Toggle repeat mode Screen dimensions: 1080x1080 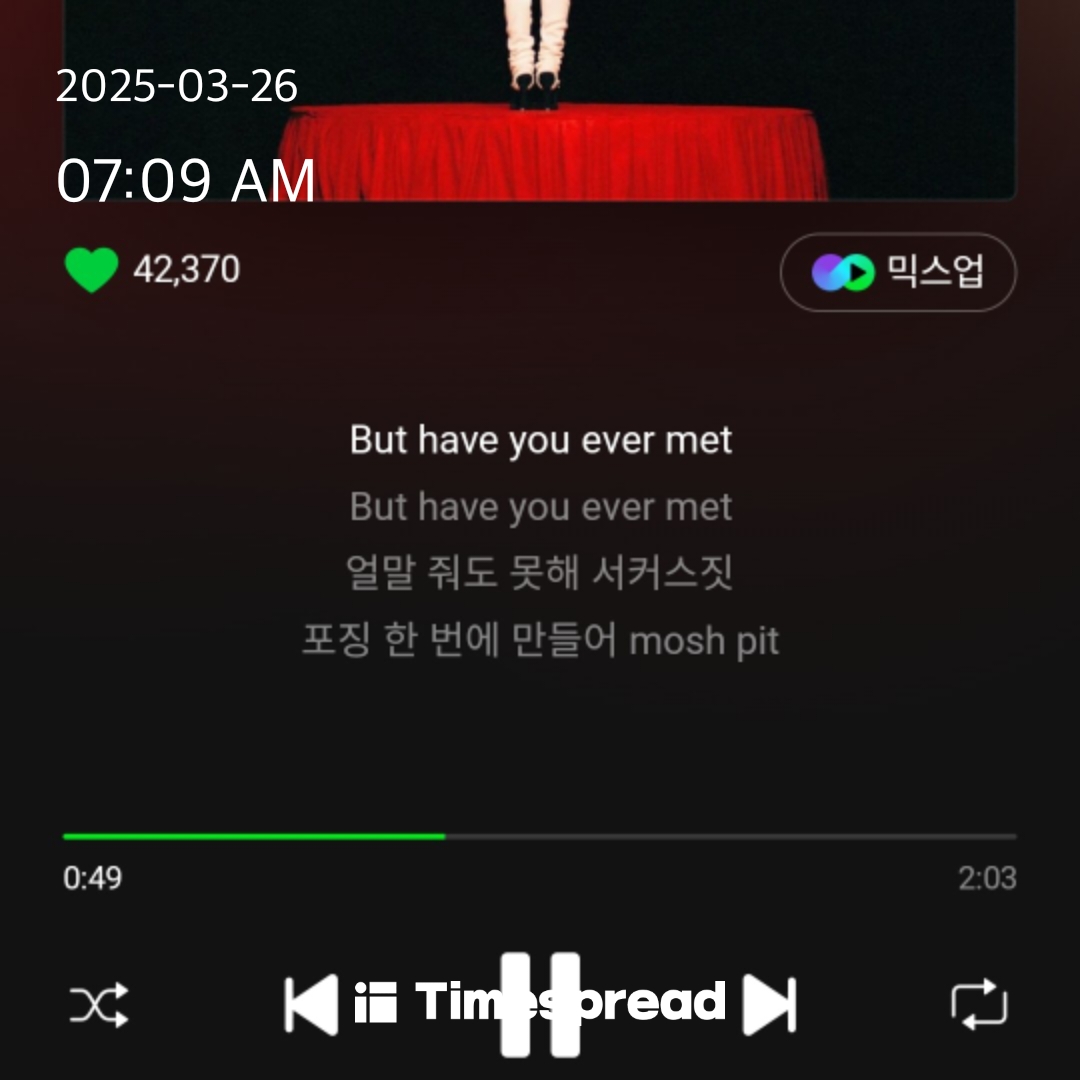tap(979, 1004)
